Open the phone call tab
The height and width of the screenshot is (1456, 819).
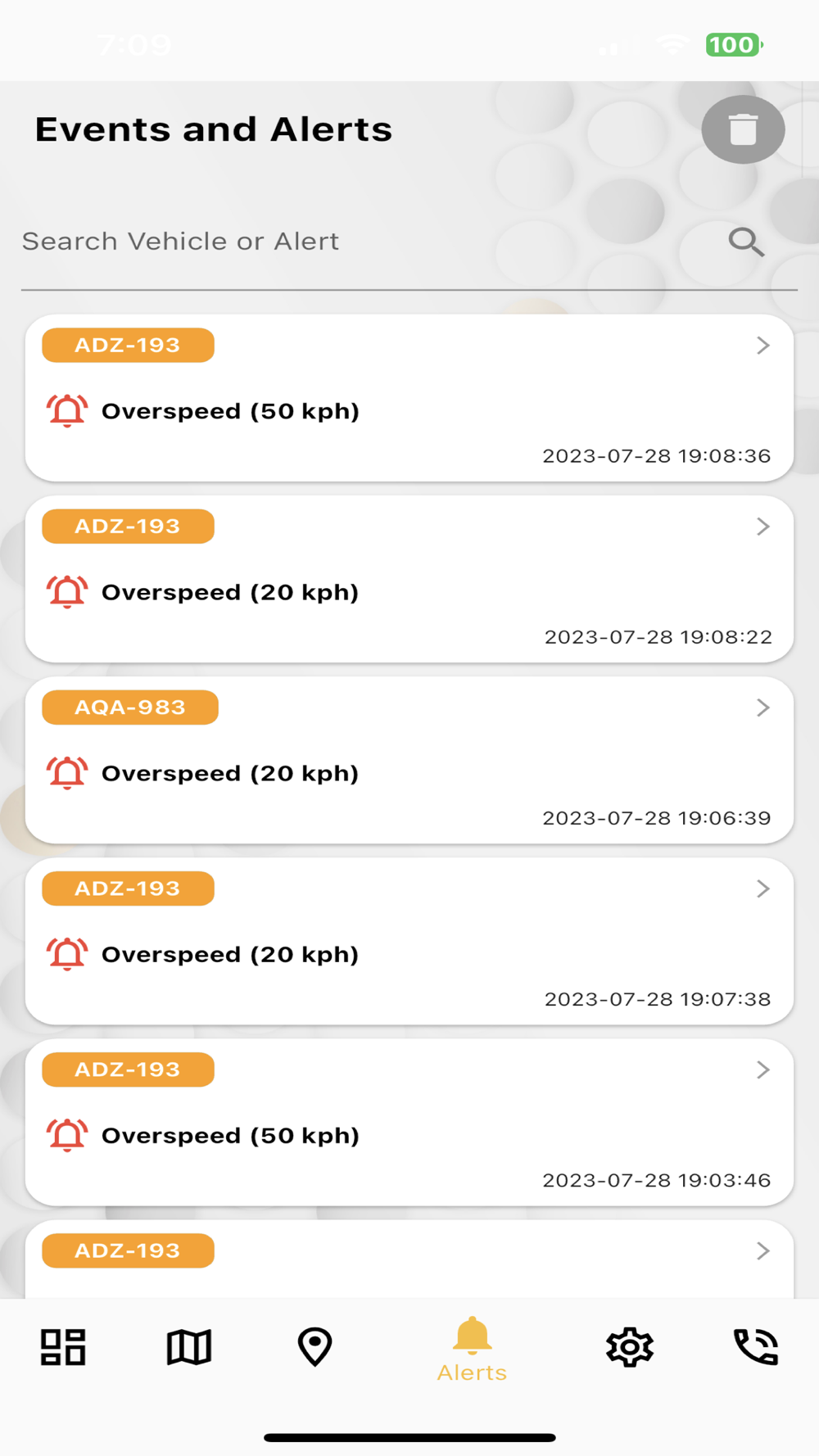coord(755,1347)
